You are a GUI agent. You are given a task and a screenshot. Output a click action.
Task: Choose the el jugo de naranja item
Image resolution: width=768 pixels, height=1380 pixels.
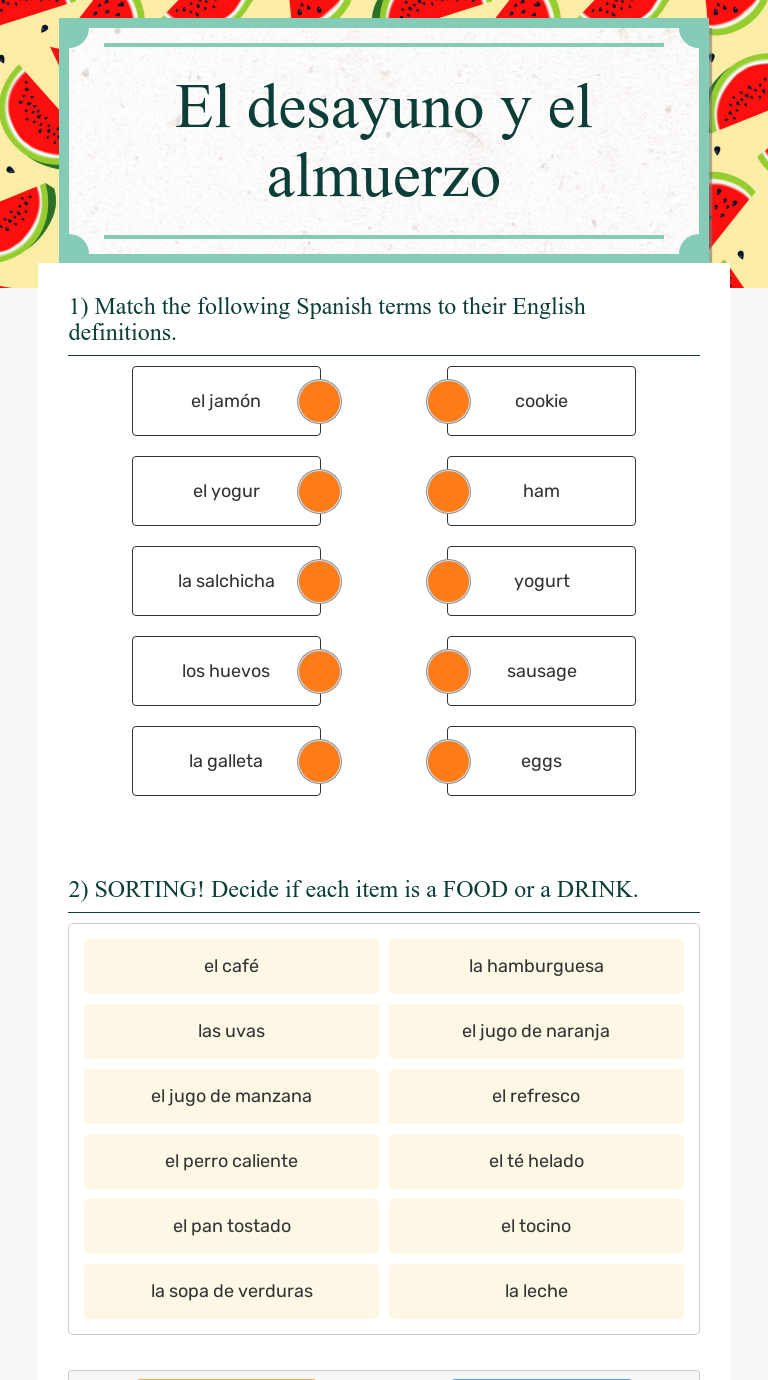tap(536, 1031)
